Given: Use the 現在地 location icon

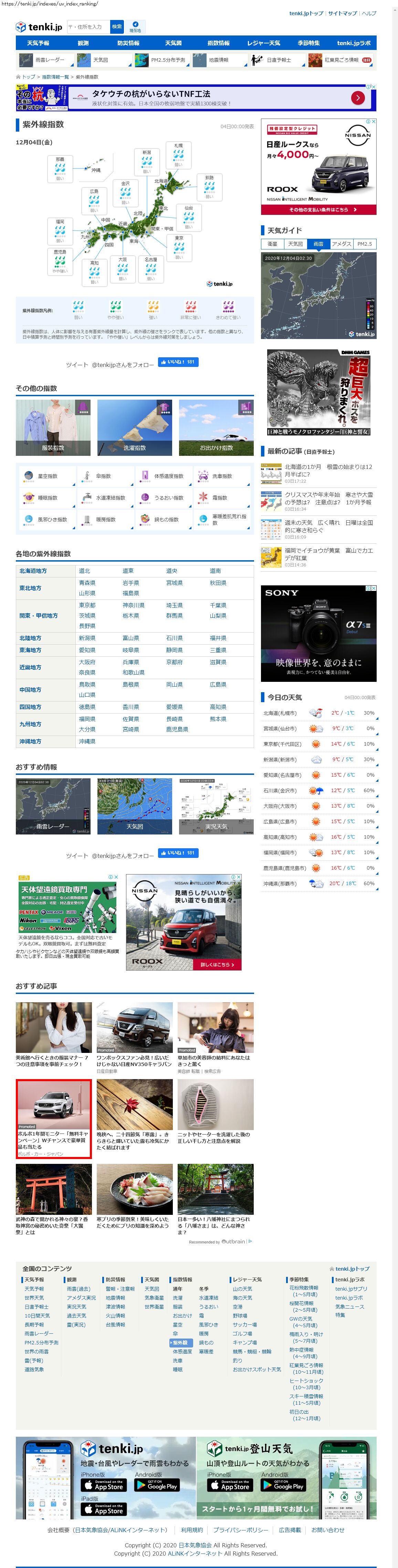Looking at the screenshot, I should tap(135, 27).
